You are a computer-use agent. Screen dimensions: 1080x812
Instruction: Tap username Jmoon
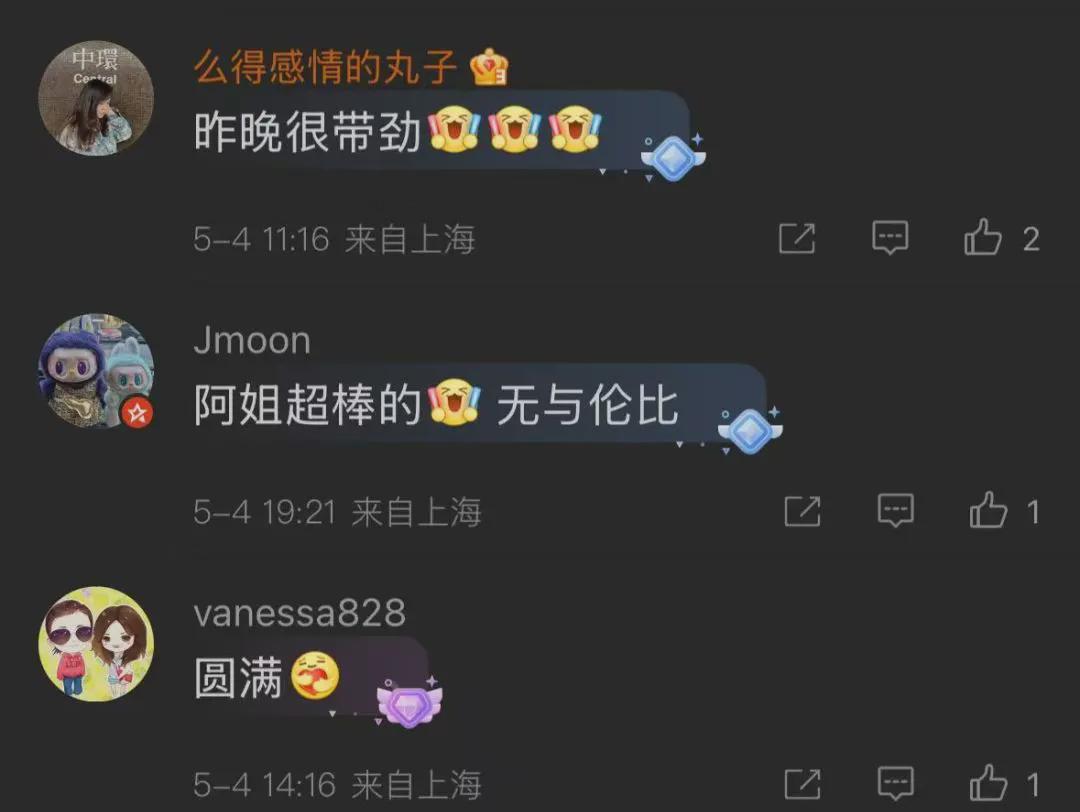point(252,341)
